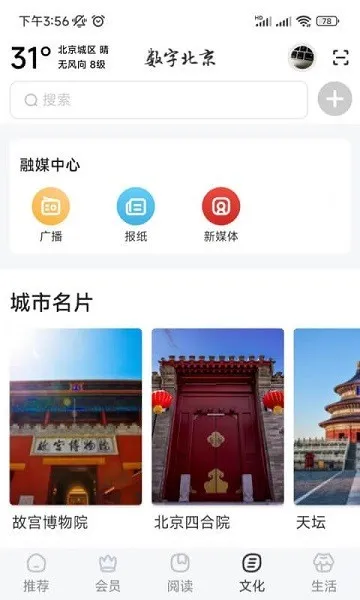Switch to the 会员 tab

pos(108,573)
